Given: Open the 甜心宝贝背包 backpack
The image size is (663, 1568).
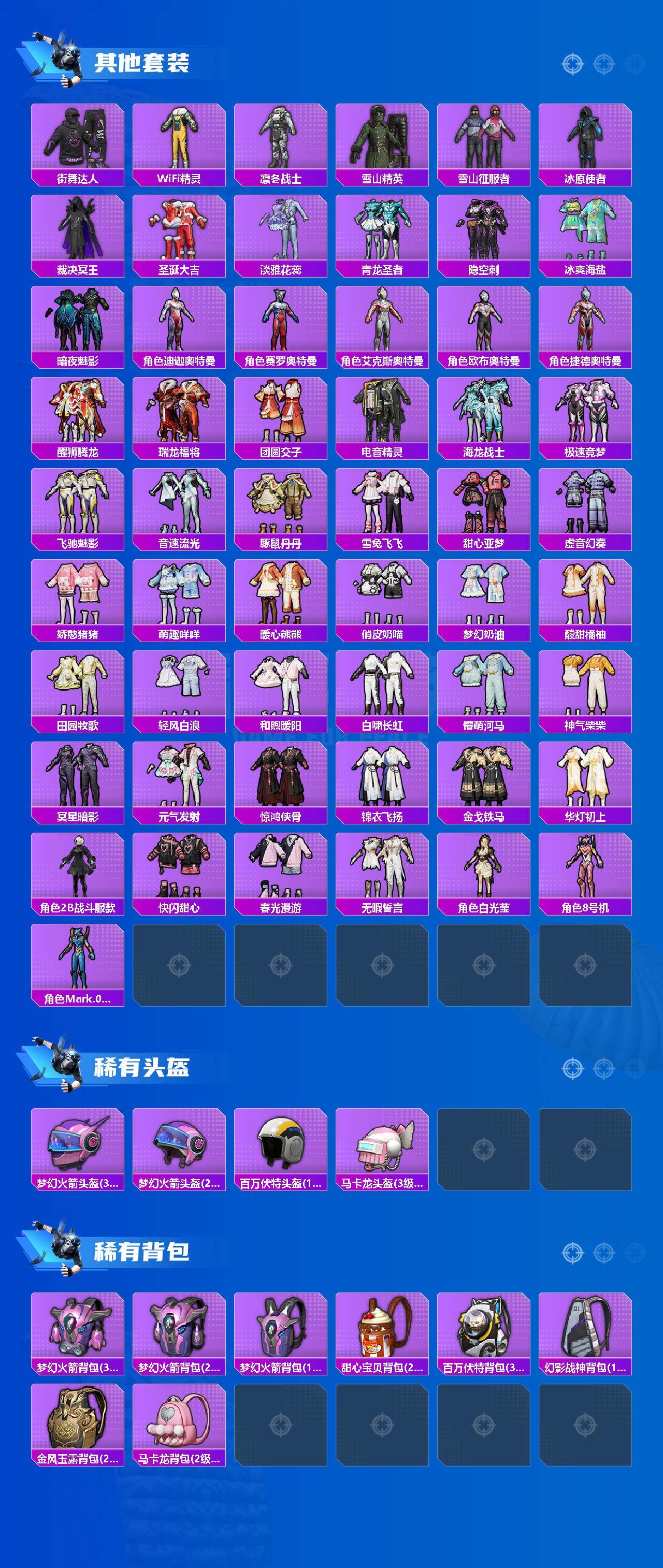Looking at the screenshot, I should 382,1336.
